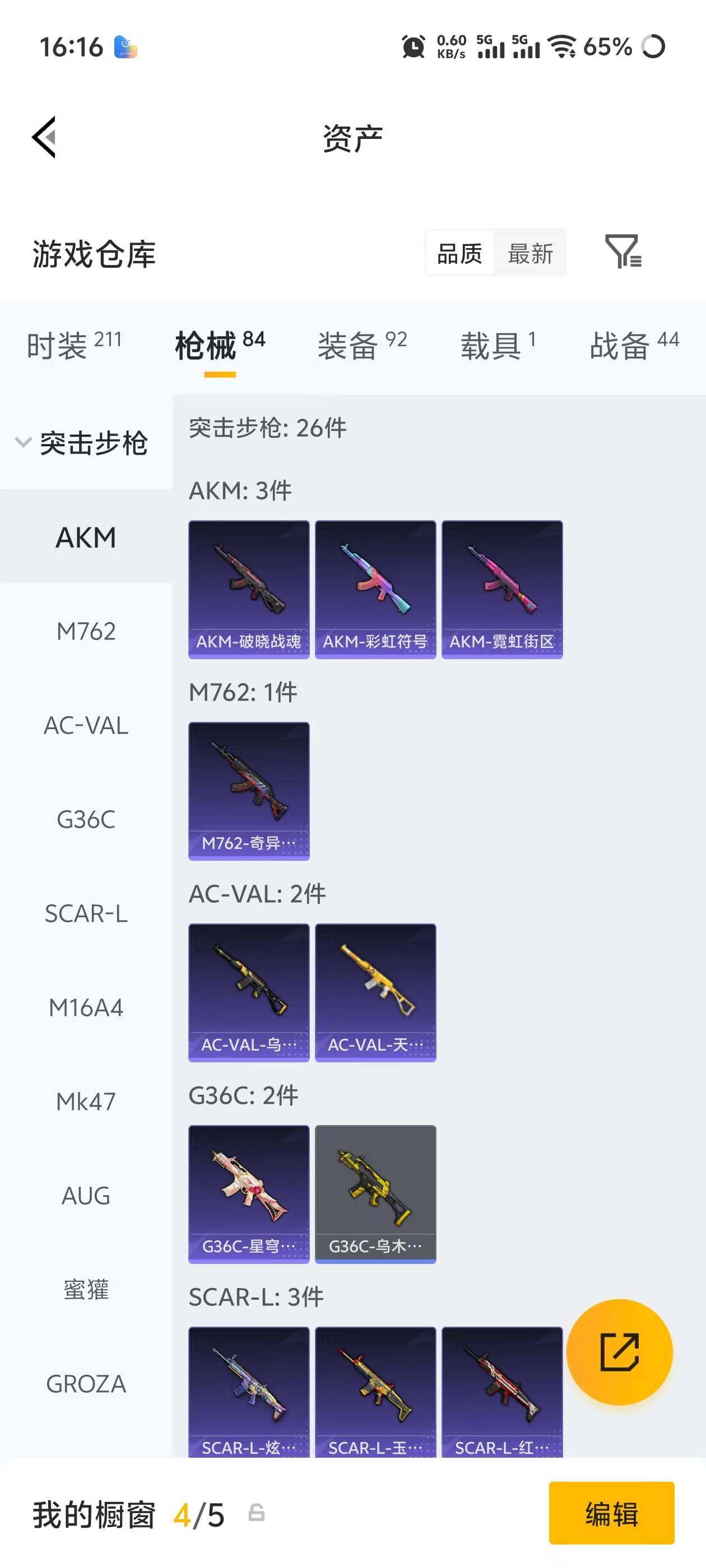
Task: Select GROZA in the side list
Action: (x=86, y=1384)
